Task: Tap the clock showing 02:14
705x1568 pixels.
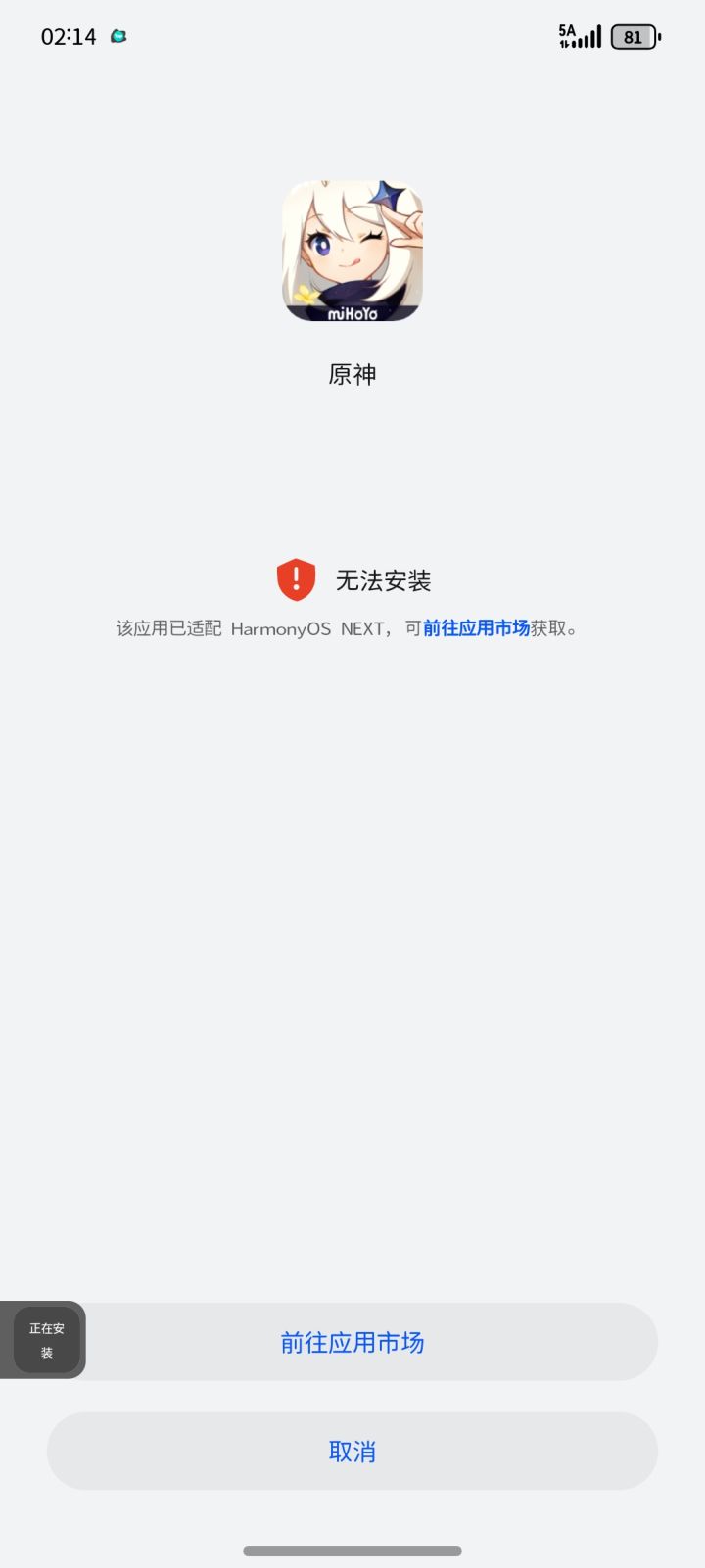Action: 70,35
